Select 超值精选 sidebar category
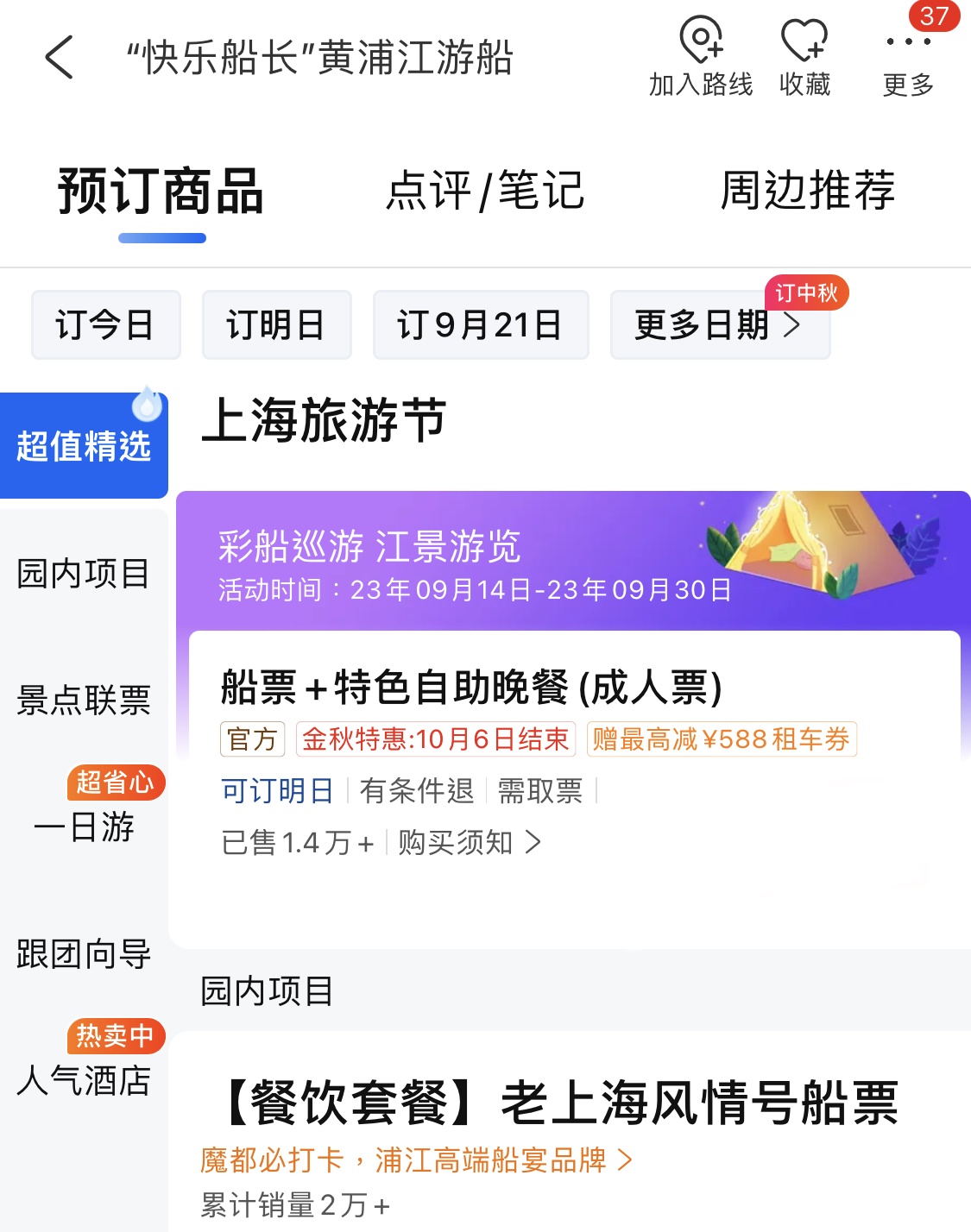 click(x=84, y=446)
